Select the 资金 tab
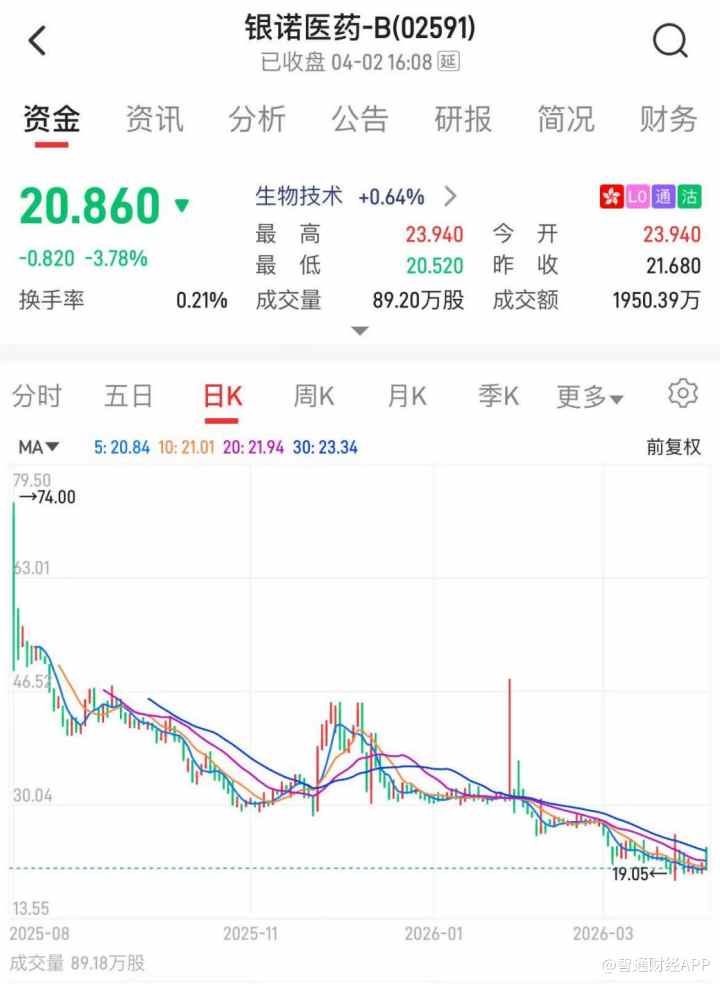This screenshot has height=984, width=720. click(51, 119)
